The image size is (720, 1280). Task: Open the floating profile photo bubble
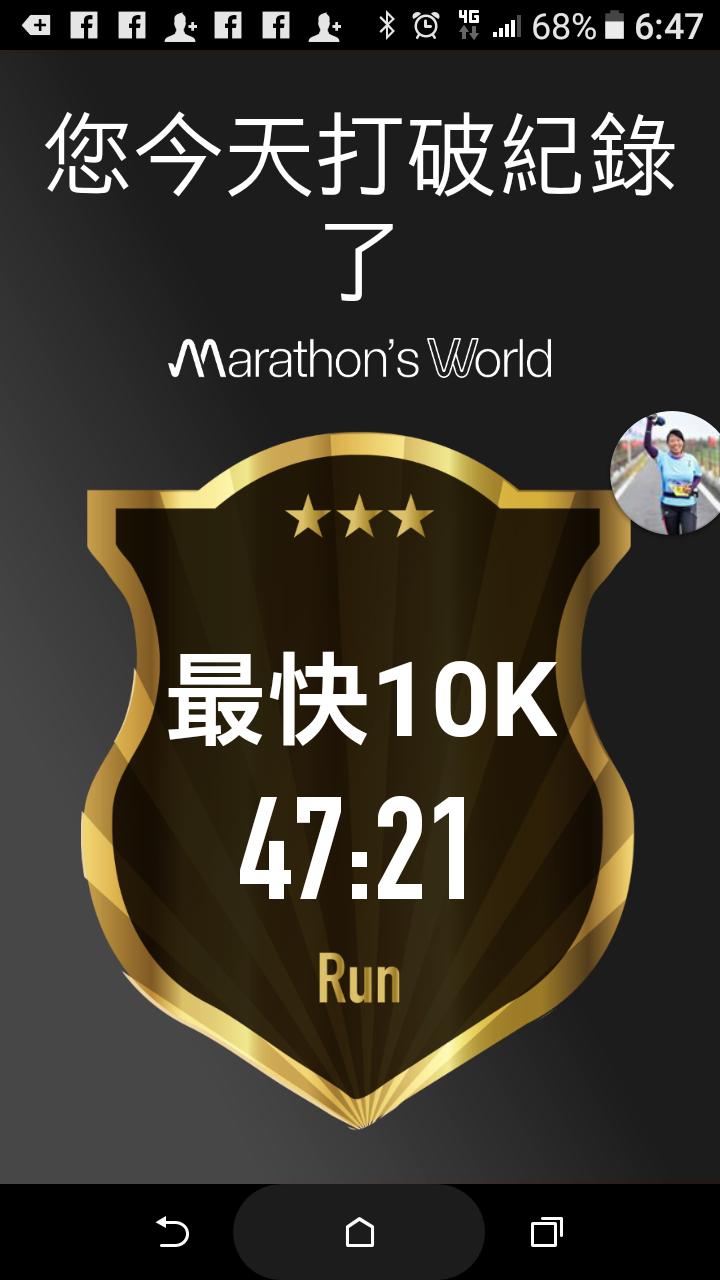(x=668, y=473)
